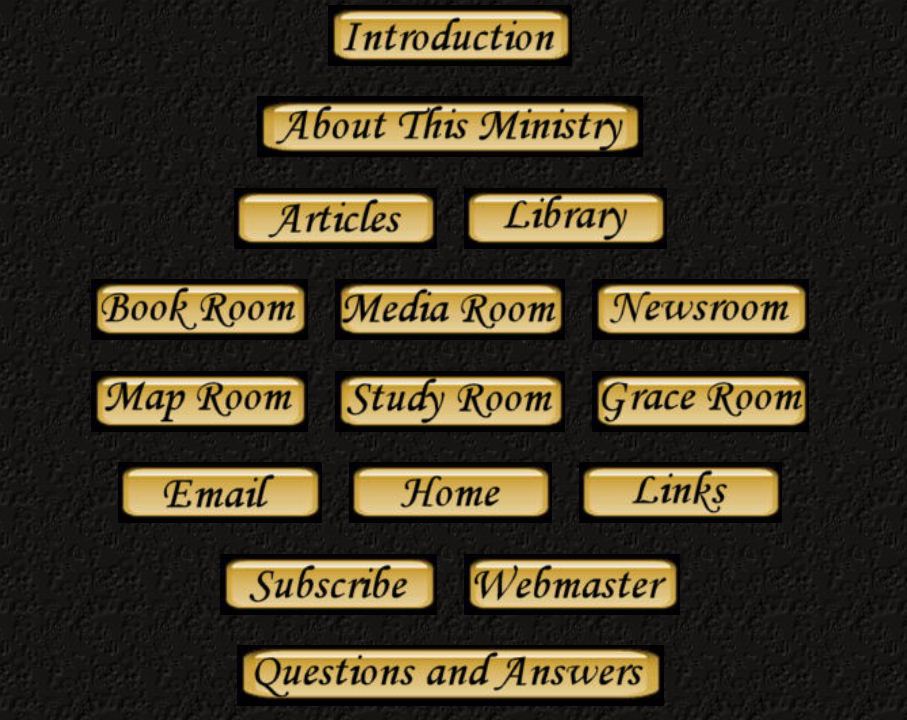Tap Subscribe to sign up
The image size is (907, 720).
click(329, 585)
